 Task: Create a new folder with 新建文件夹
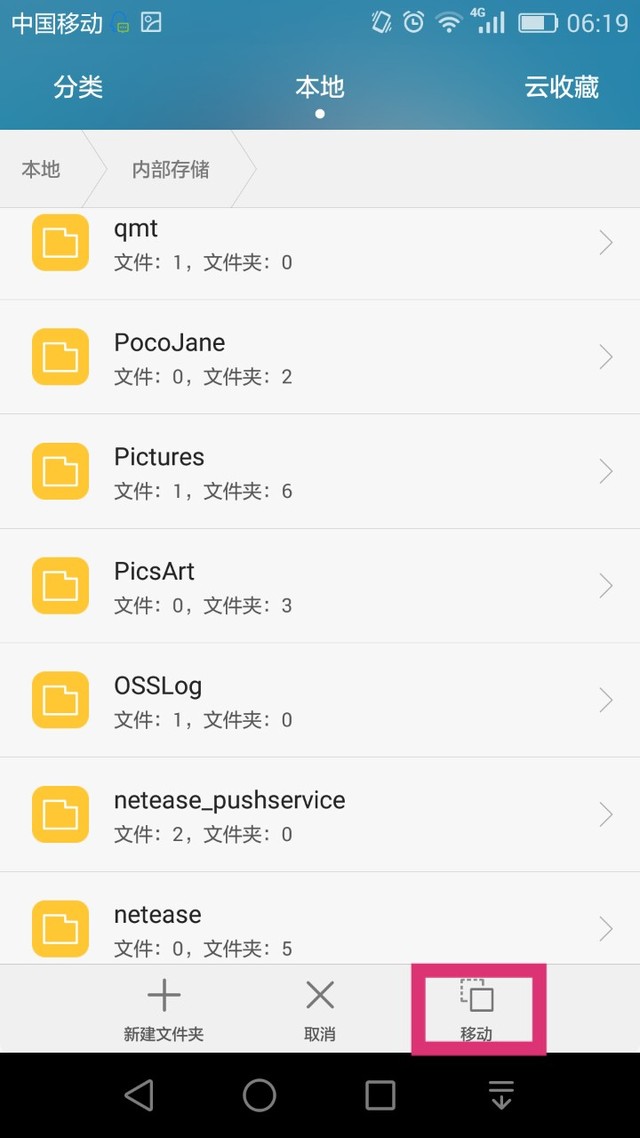[163, 1010]
